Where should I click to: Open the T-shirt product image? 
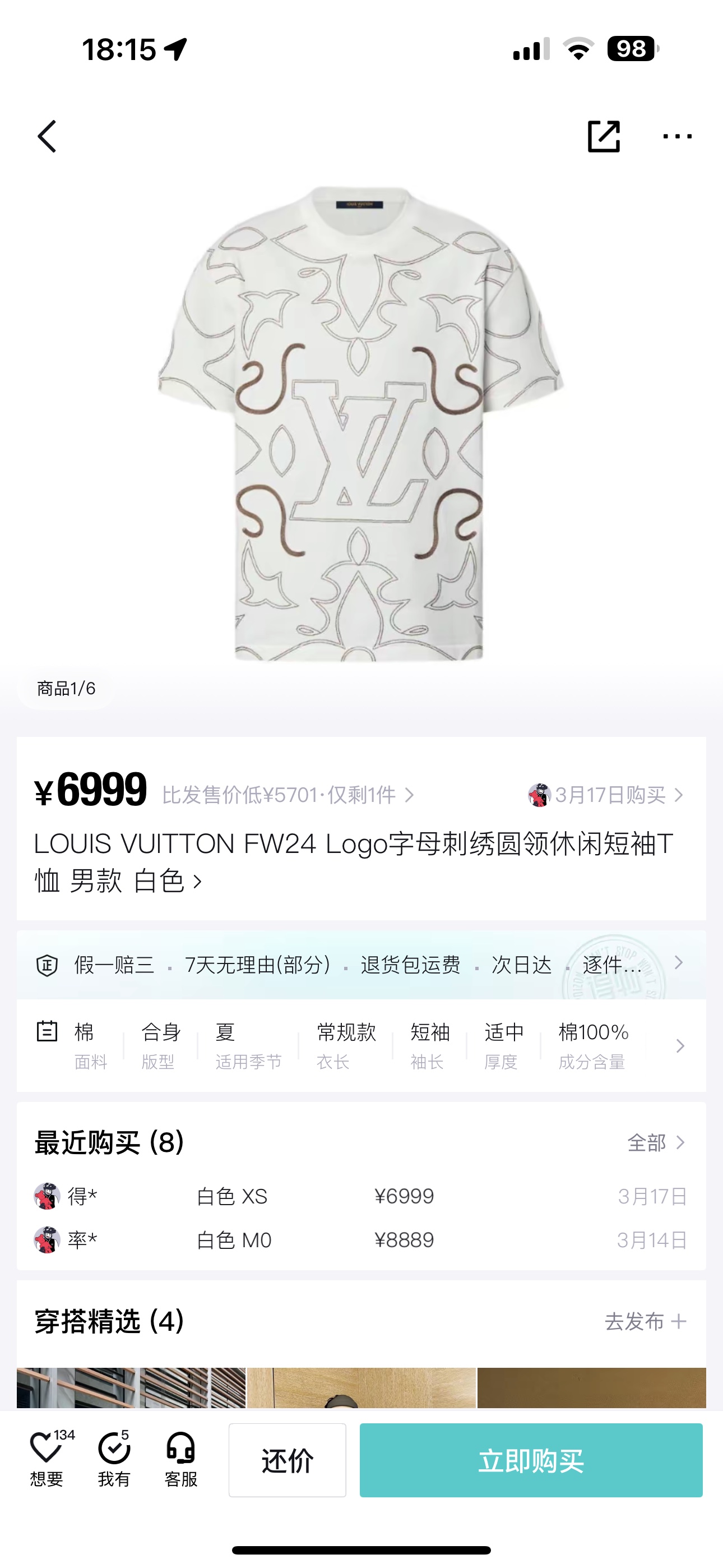click(361, 423)
